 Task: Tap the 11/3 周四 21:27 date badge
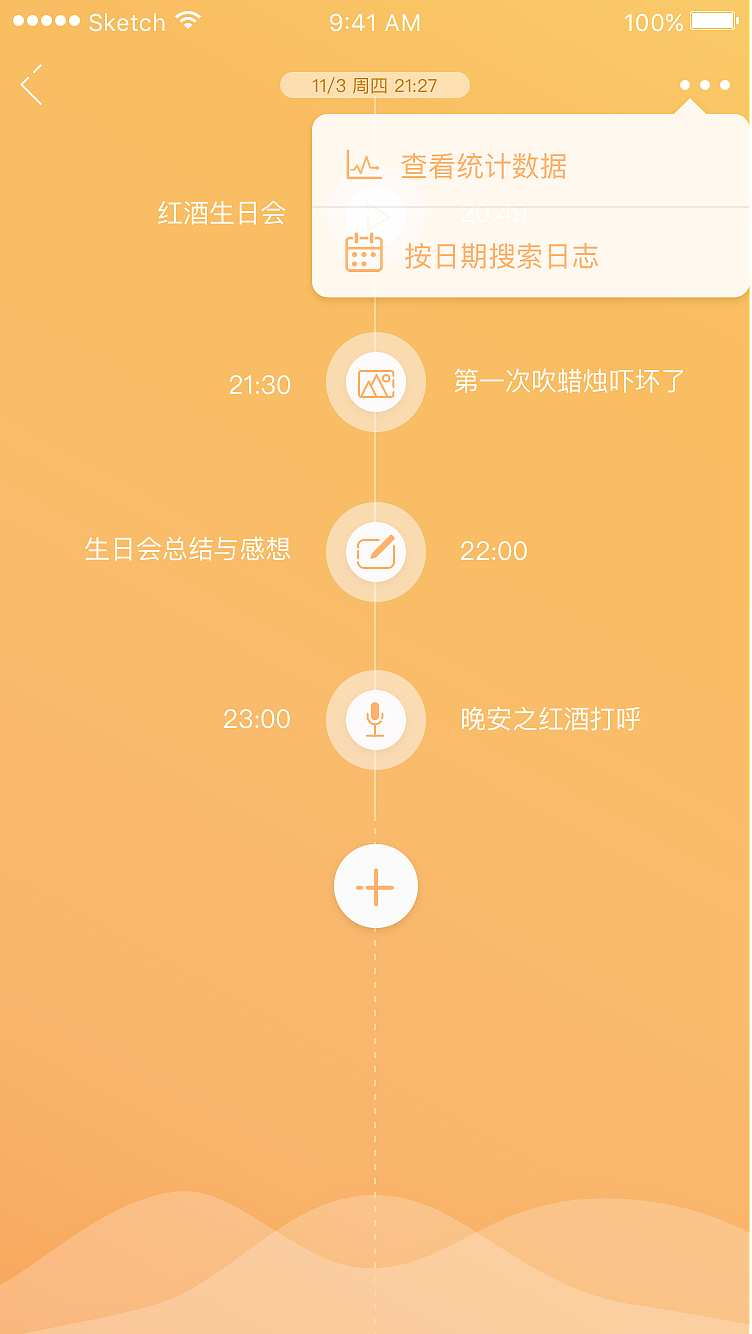coord(376,85)
